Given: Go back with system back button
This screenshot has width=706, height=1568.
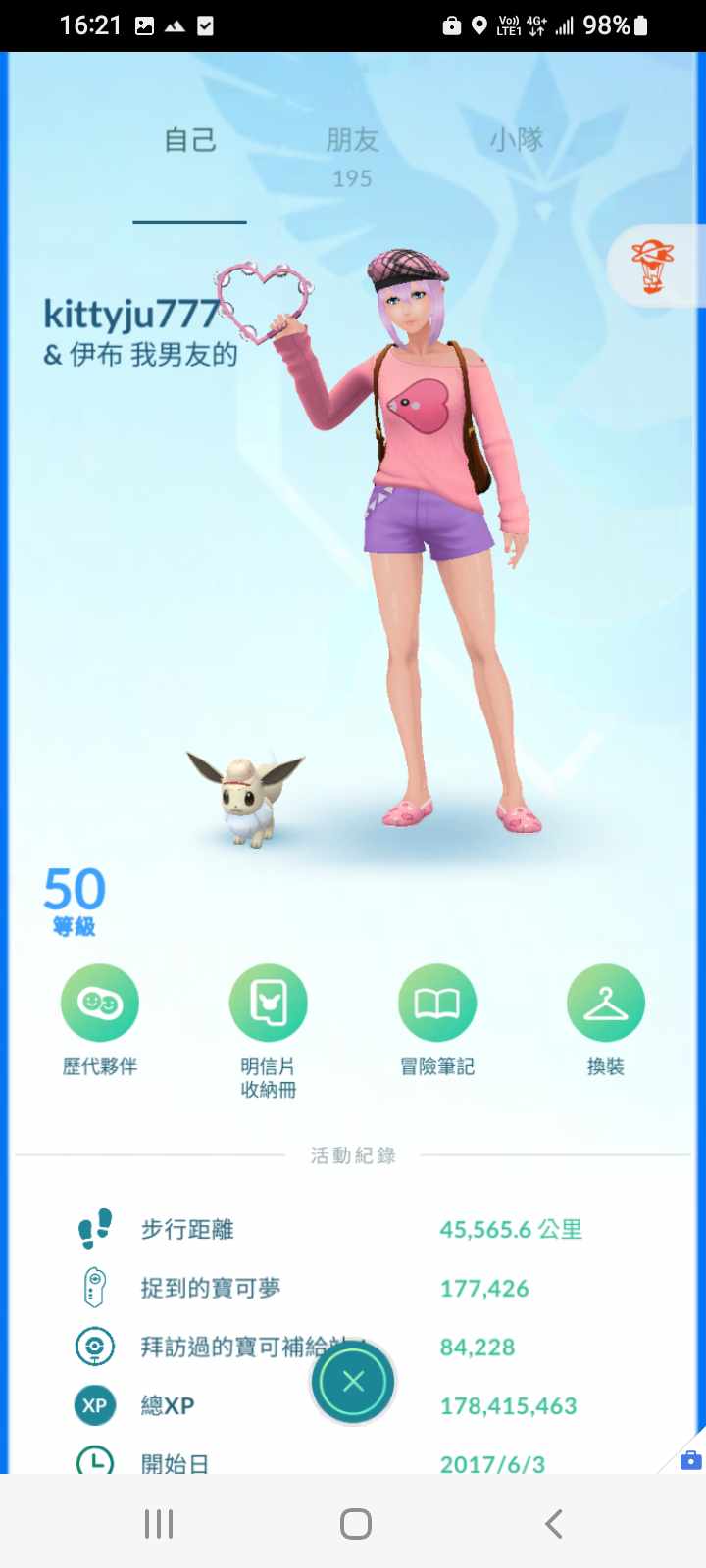Looking at the screenshot, I should coord(553,1524).
